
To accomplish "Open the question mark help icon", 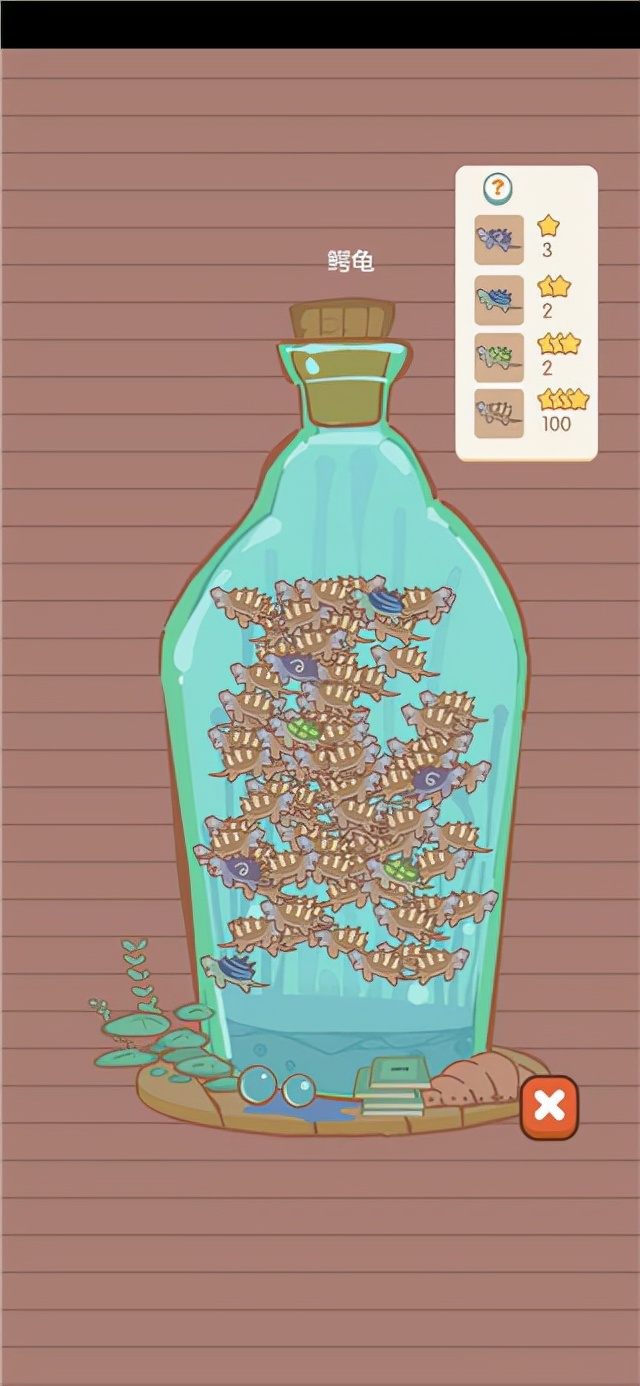I will click(x=497, y=187).
